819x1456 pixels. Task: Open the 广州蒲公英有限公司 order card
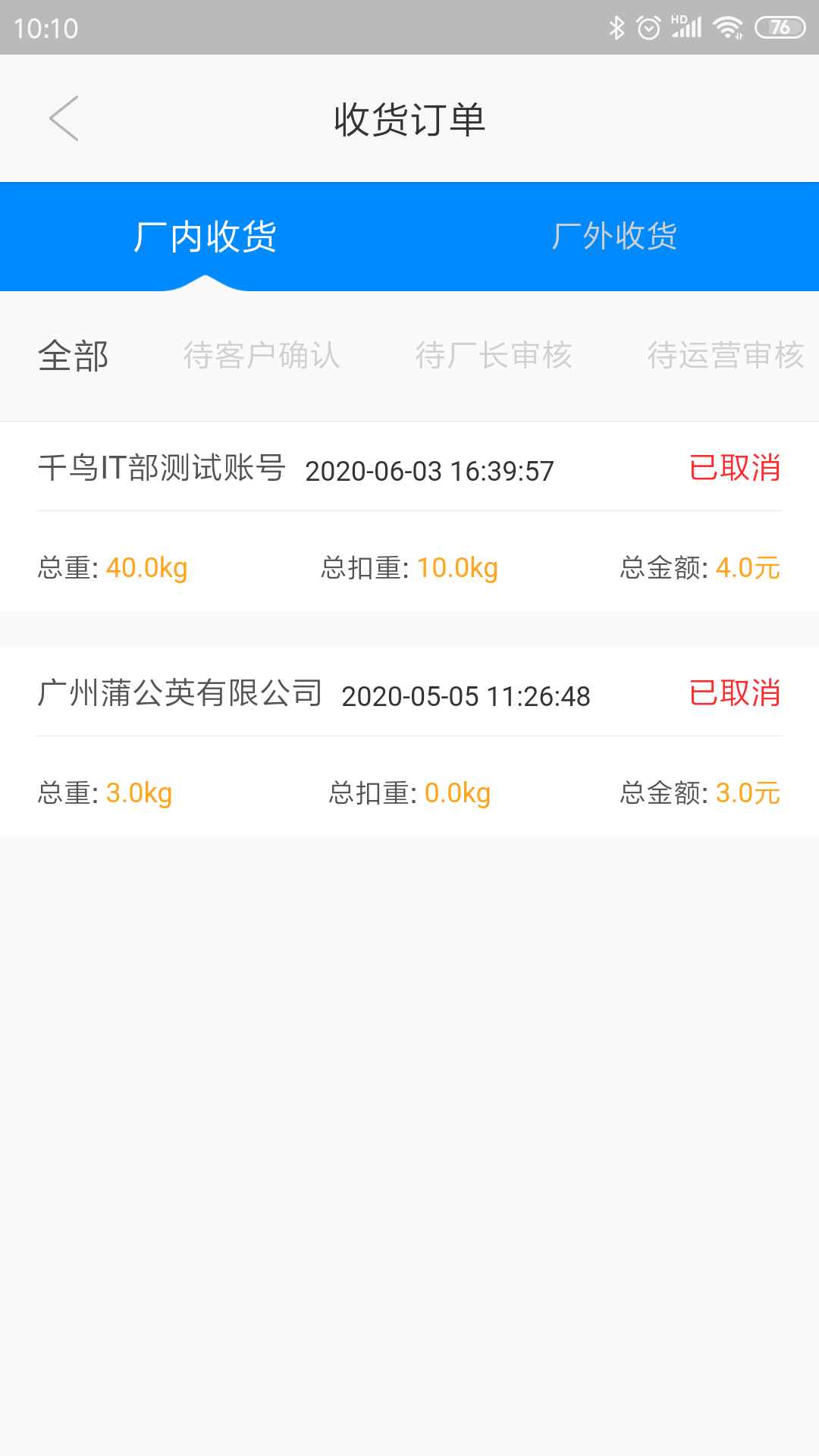pyautogui.click(x=409, y=743)
